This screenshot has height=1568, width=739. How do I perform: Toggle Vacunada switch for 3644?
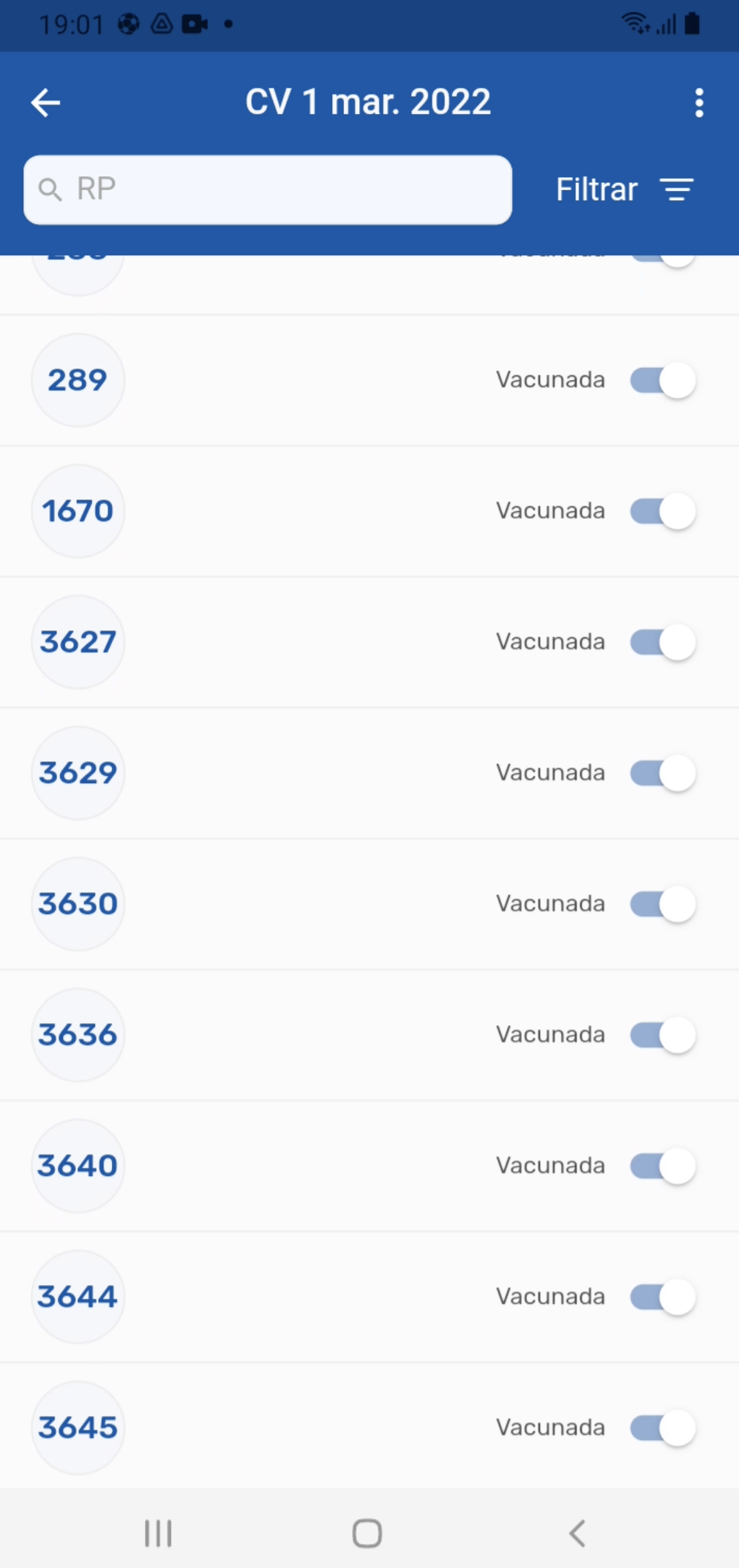coord(662,1297)
